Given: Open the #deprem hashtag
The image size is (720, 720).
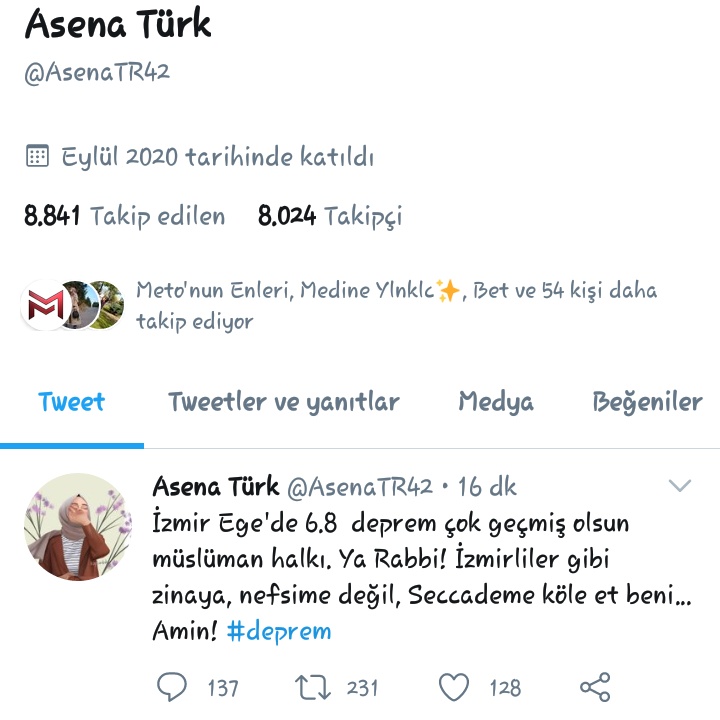Looking at the screenshot, I should click(x=279, y=631).
